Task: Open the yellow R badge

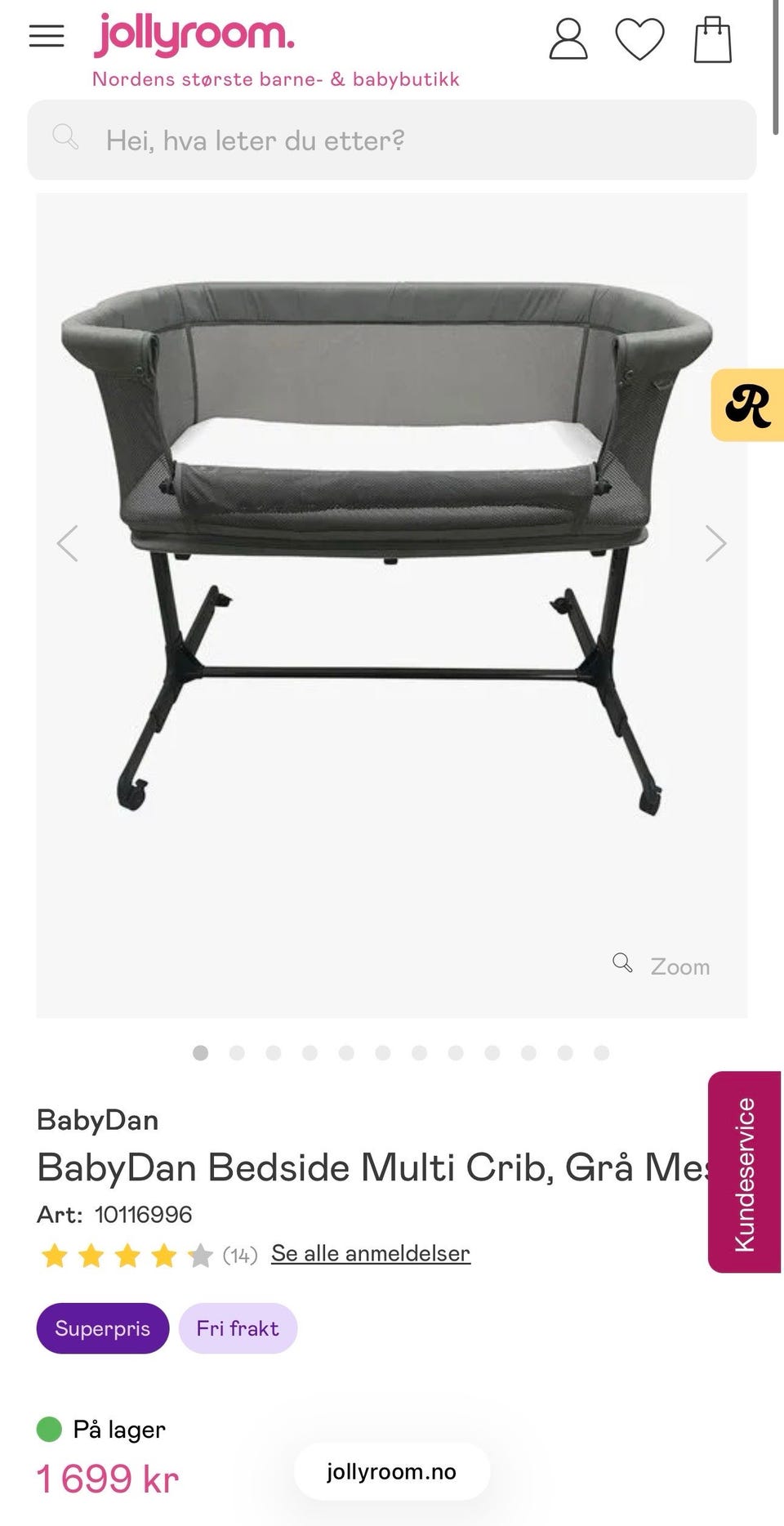Action: [748, 405]
